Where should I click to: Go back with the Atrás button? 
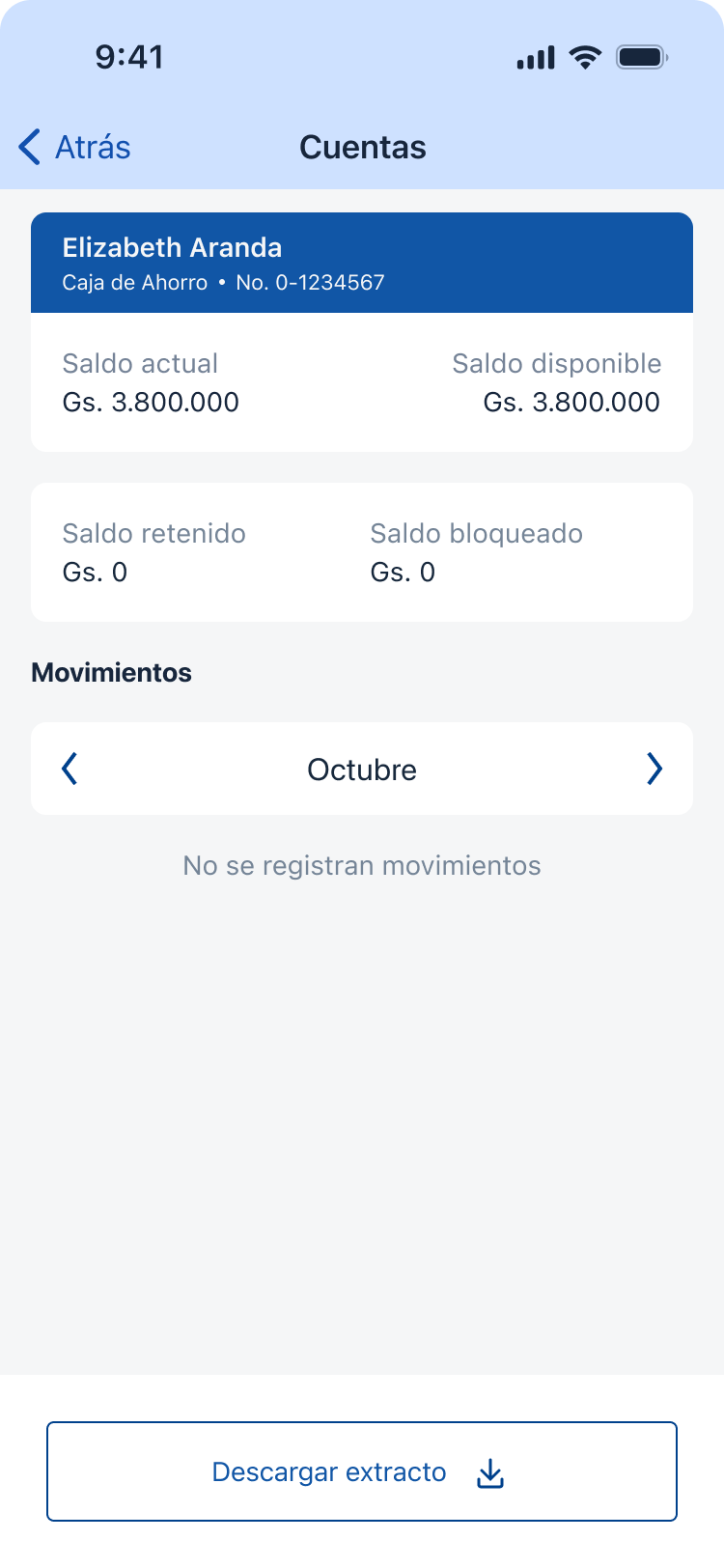[x=74, y=148]
